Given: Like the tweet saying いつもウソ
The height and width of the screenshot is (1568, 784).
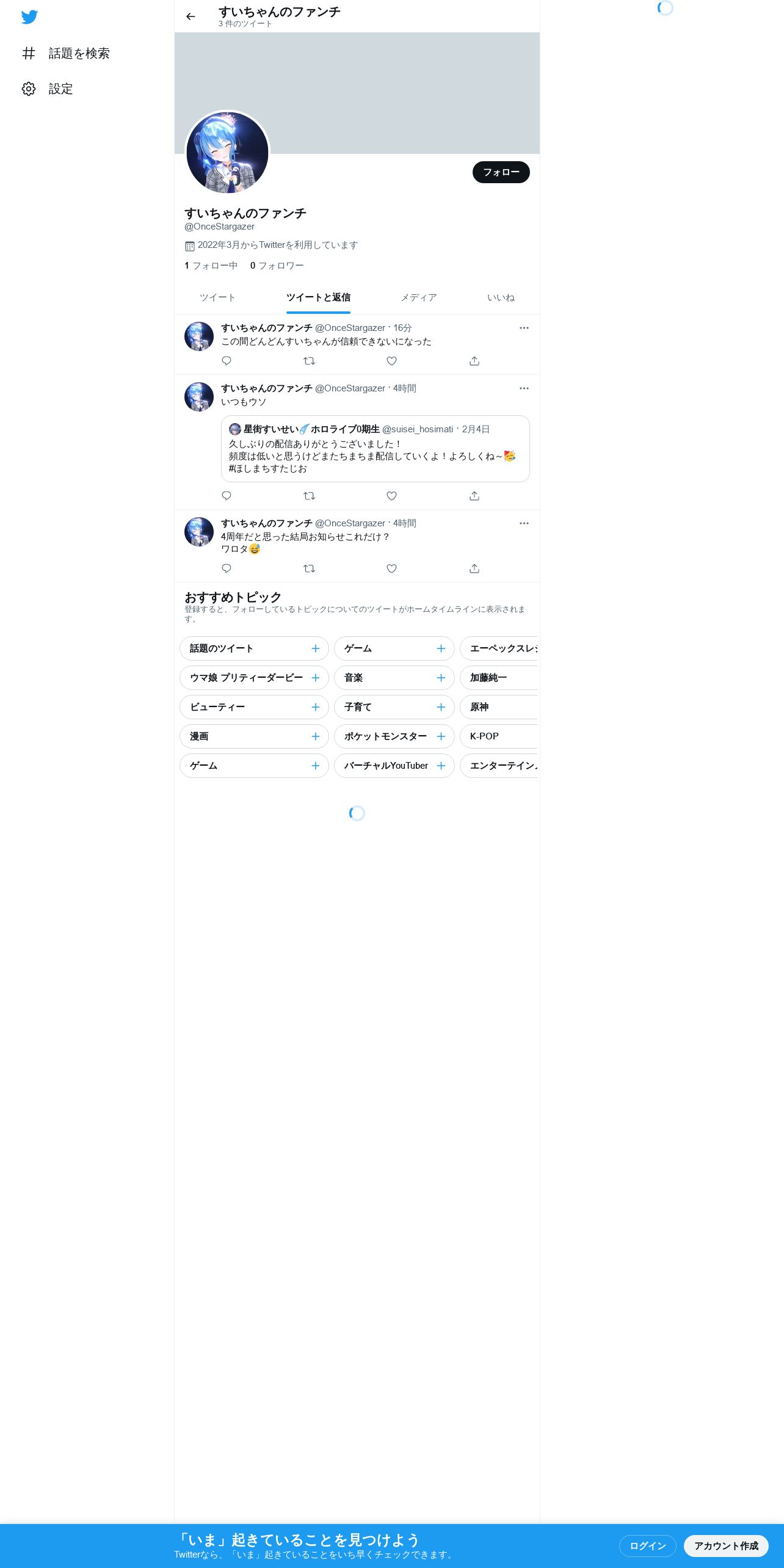Looking at the screenshot, I should [x=392, y=496].
